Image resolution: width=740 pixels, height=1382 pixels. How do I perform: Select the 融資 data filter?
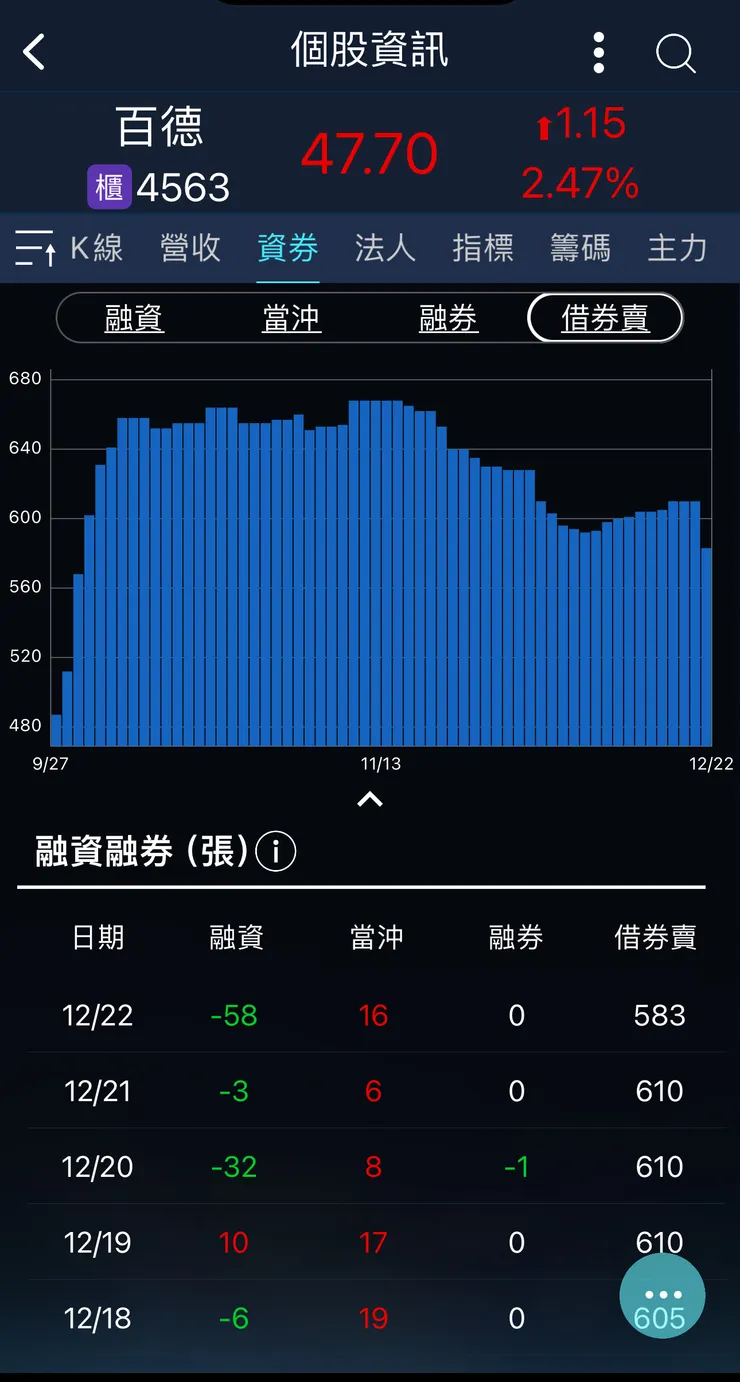tap(134, 316)
